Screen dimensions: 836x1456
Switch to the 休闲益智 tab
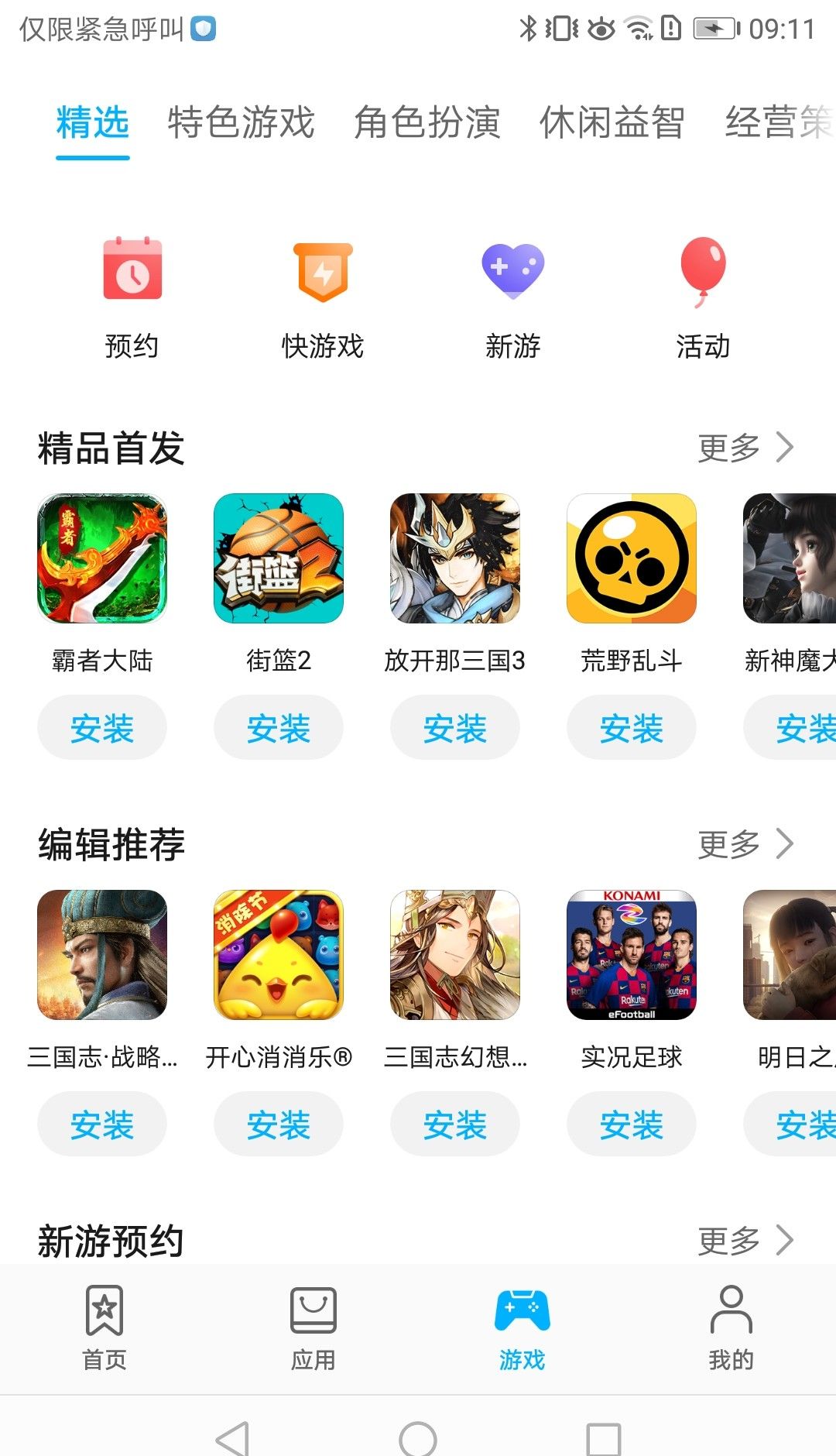point(612,122)
